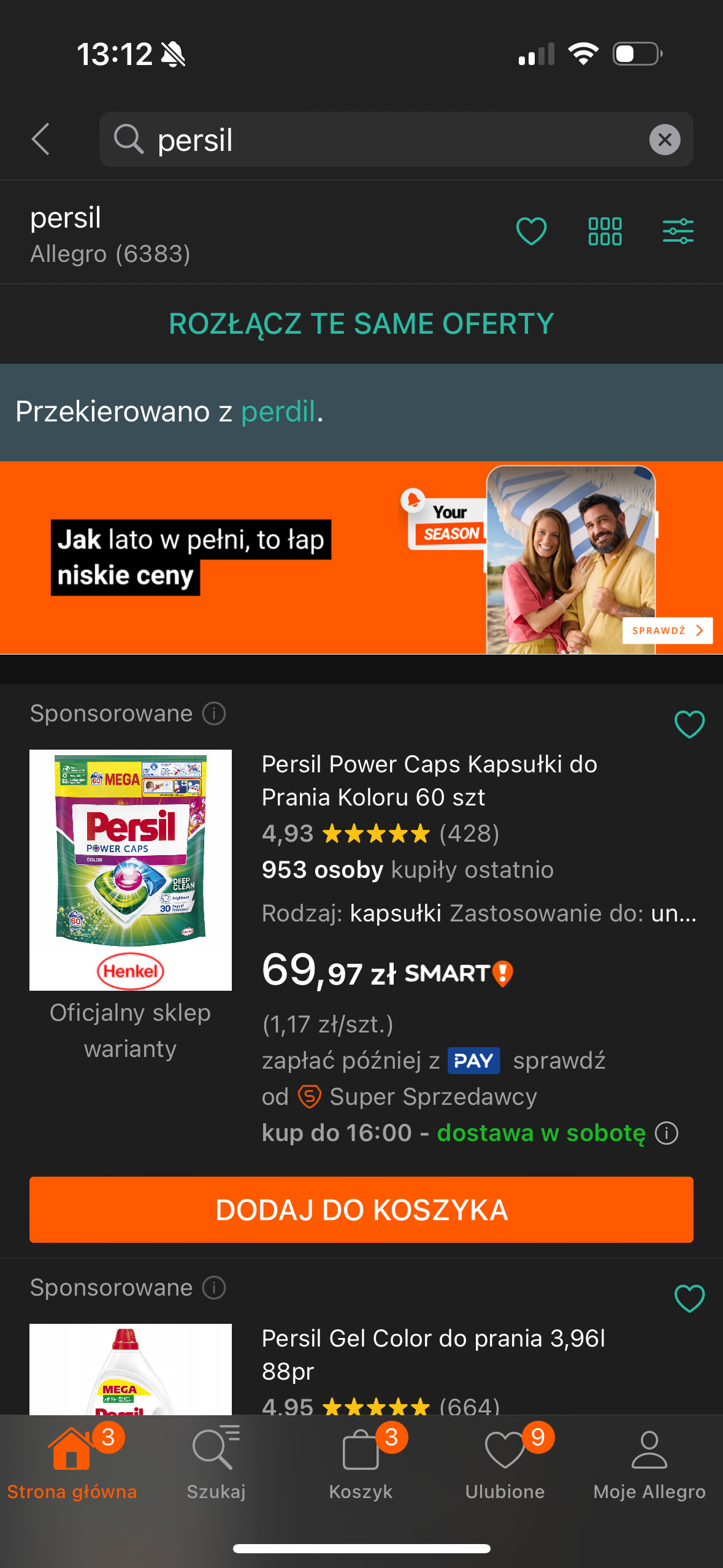Favorite the Persil Gel Color offer
The image size is (723, 1568).
point(689,1298)
